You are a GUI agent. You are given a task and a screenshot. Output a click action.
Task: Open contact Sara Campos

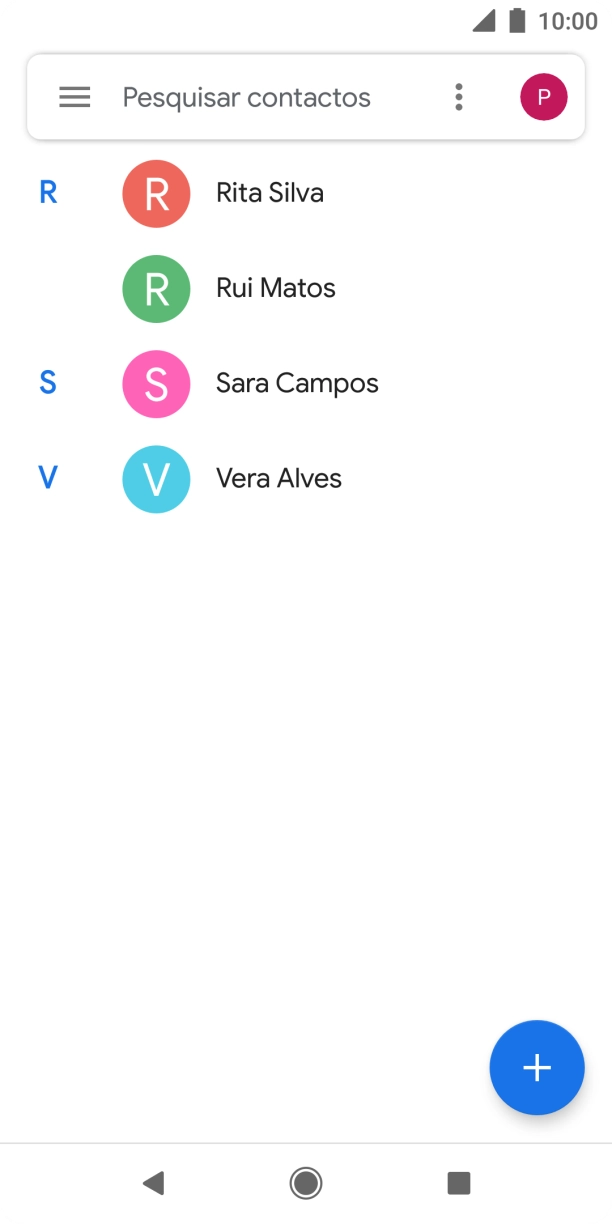[x=297, y=383]
